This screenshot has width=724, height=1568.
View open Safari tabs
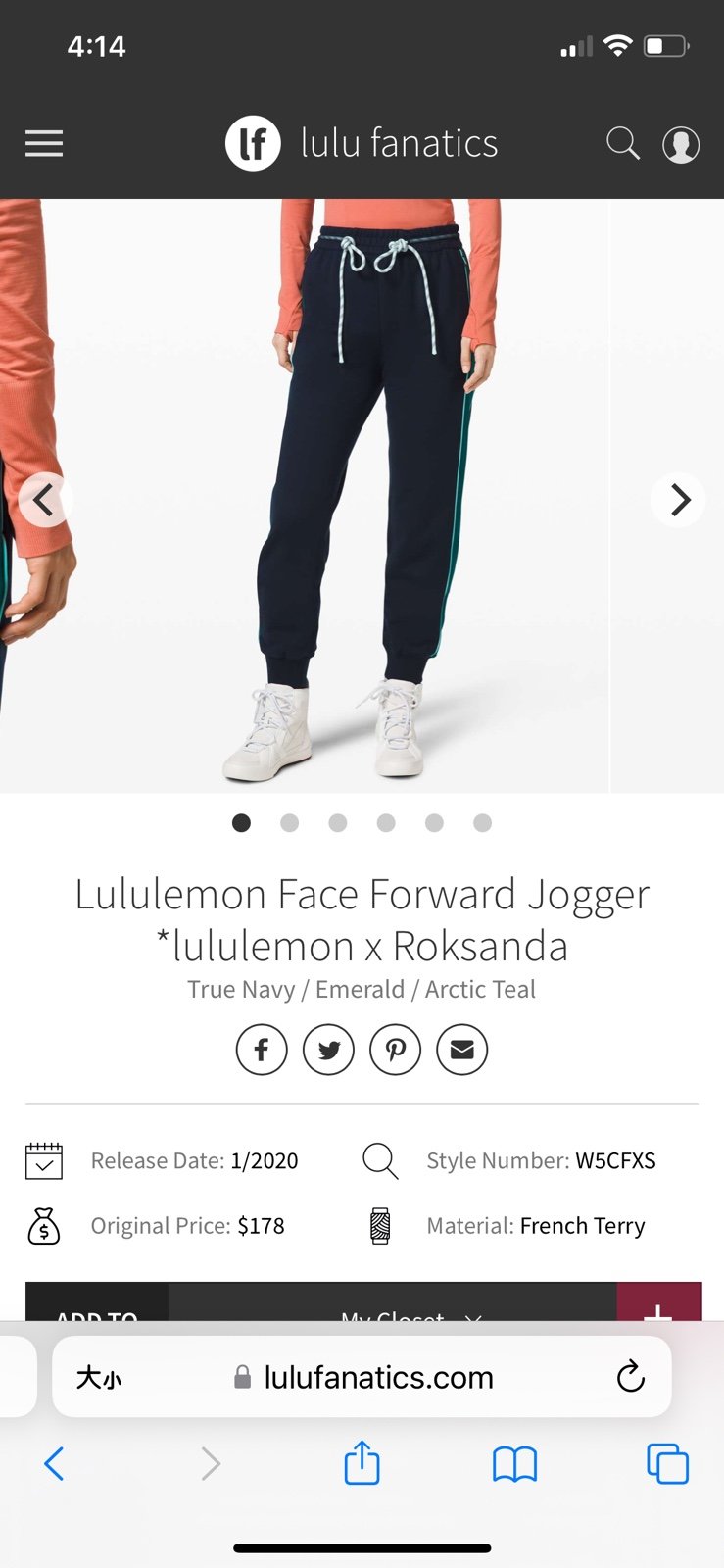(x=668, y=1464)
